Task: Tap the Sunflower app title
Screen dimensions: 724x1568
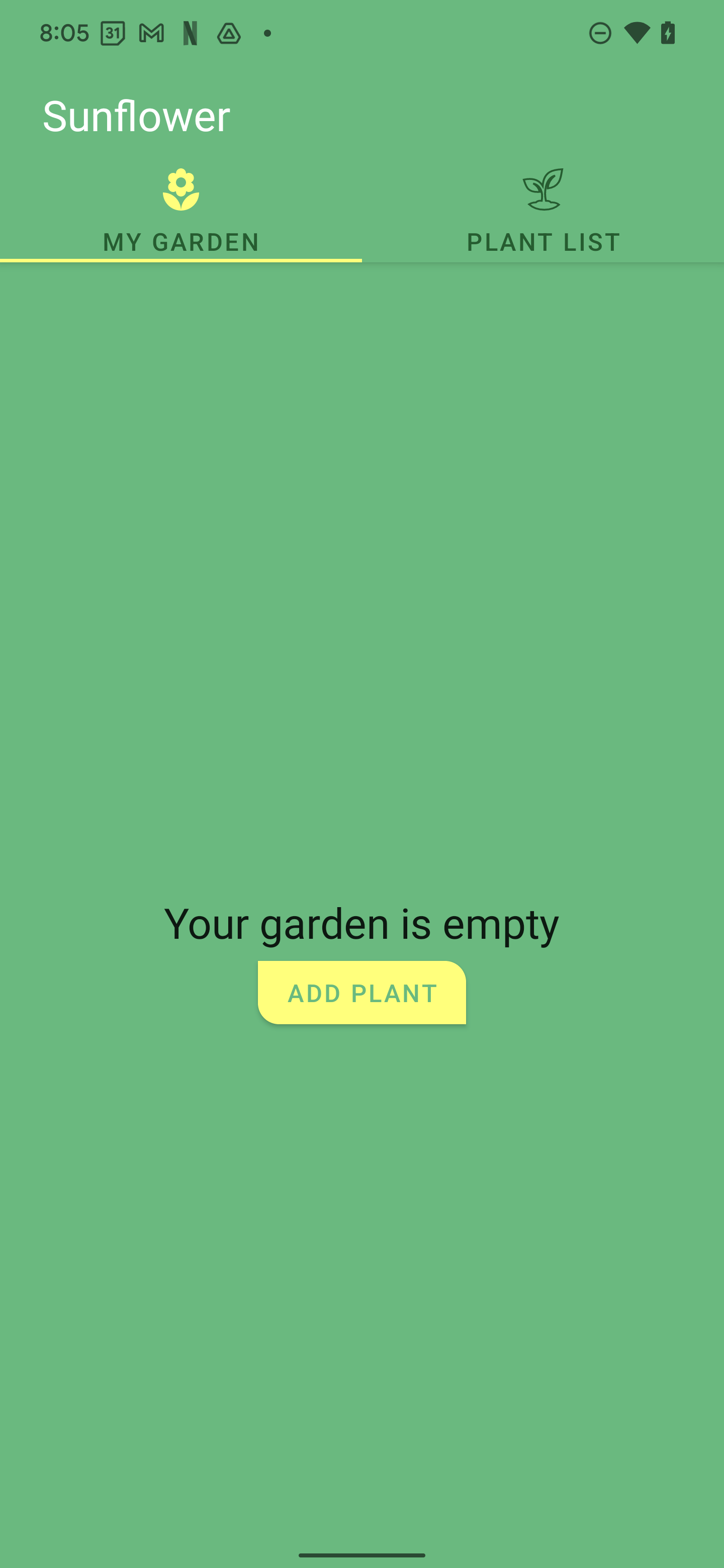Action: (x=136, y=115)
